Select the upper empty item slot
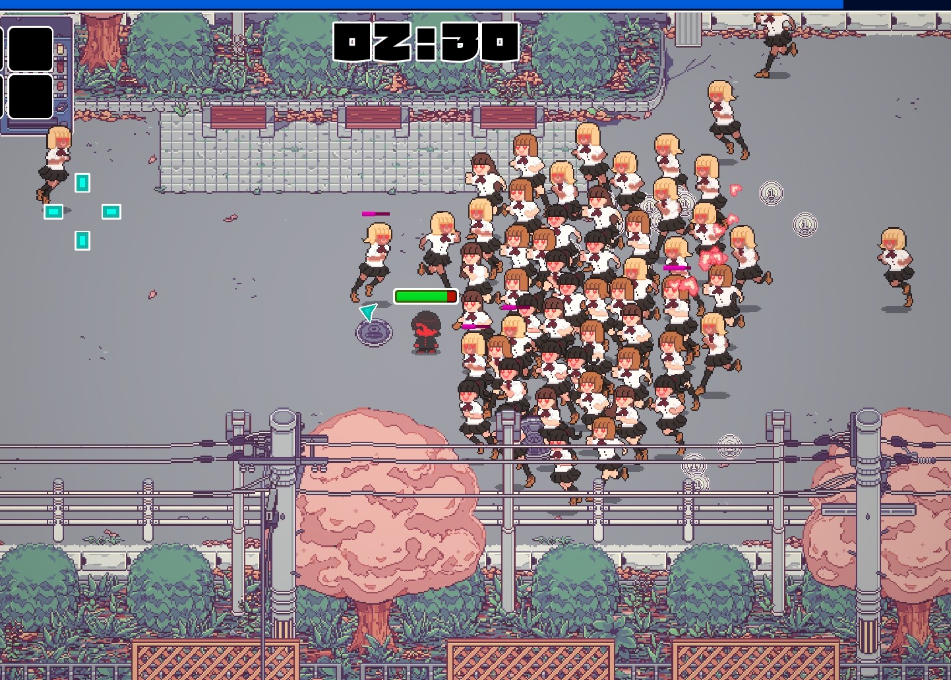This screenshot has height=680, width=951. [x=30, y=48]
